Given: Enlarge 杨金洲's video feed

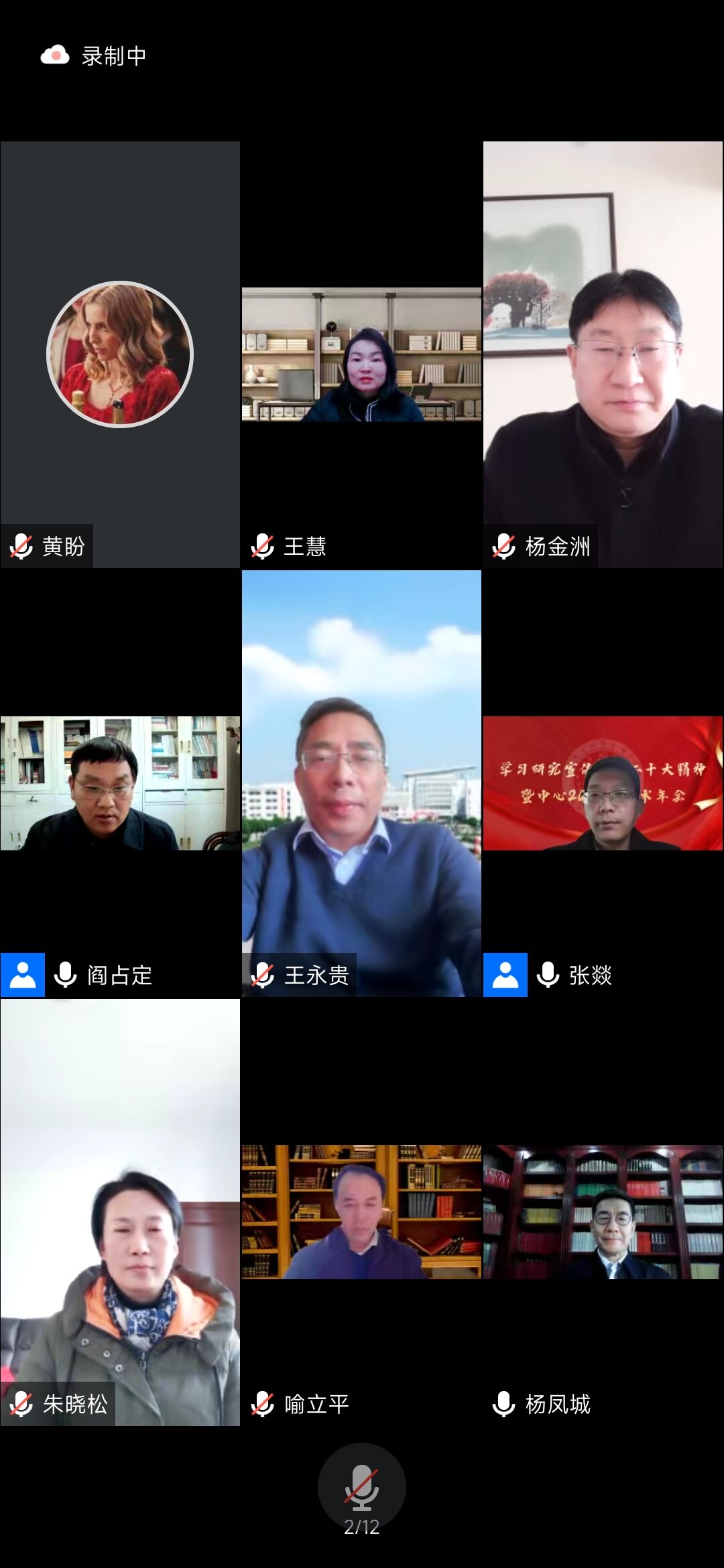Looking at the screenshot, I should coord(603,354).
